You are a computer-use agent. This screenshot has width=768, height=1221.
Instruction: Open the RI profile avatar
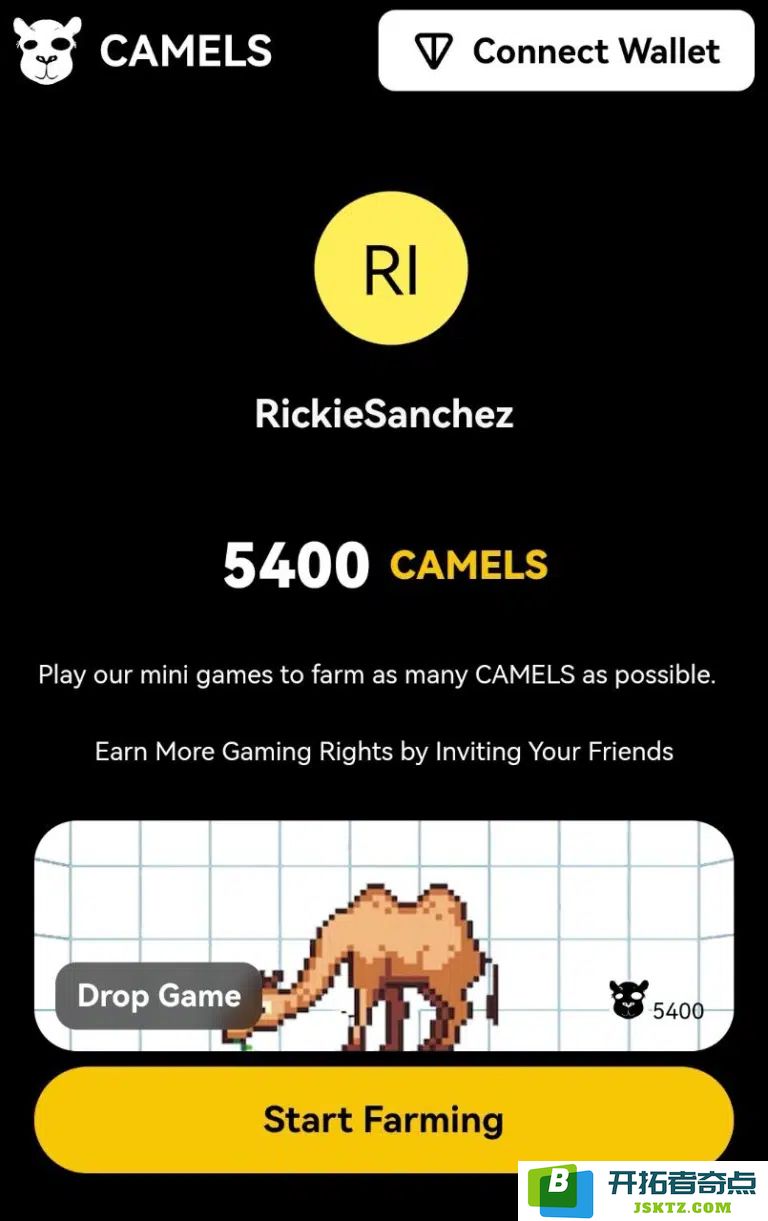click(390, 268)
